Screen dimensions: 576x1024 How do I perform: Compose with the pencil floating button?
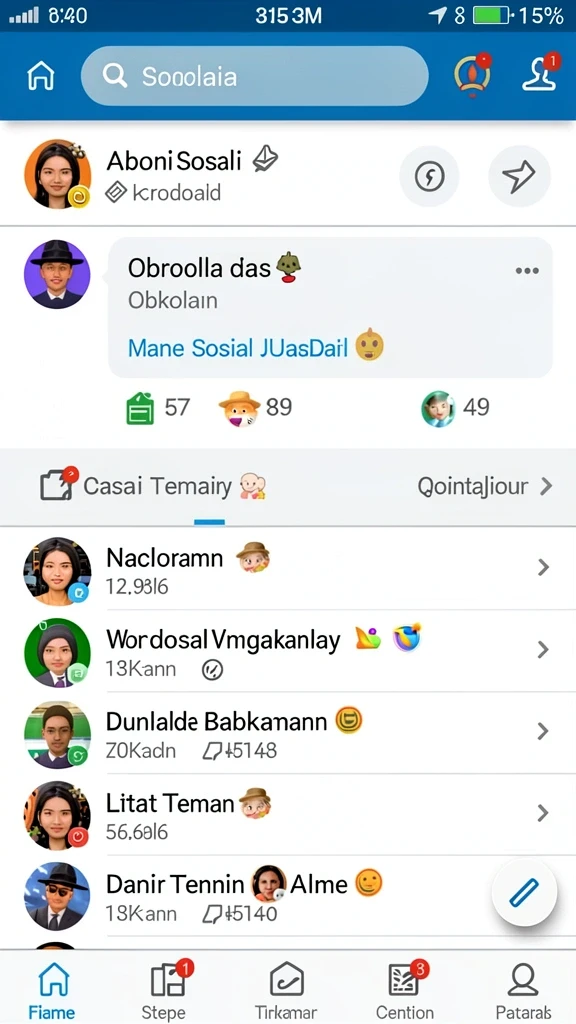pyautogui.click(x=524, y=893)
